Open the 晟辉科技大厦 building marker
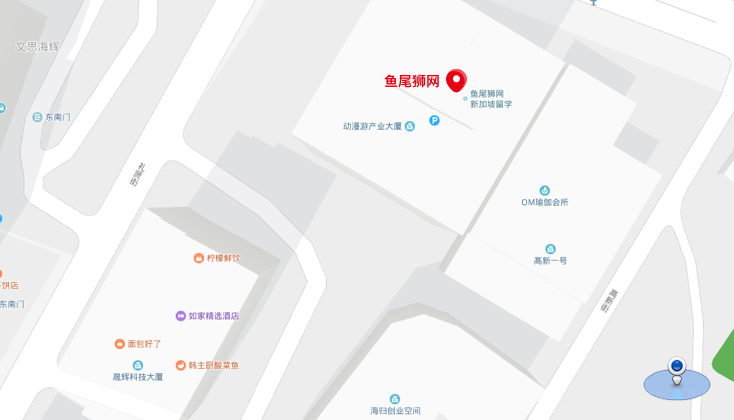The height and width of the screenshot is (420, 734). [x=138, y=366]
